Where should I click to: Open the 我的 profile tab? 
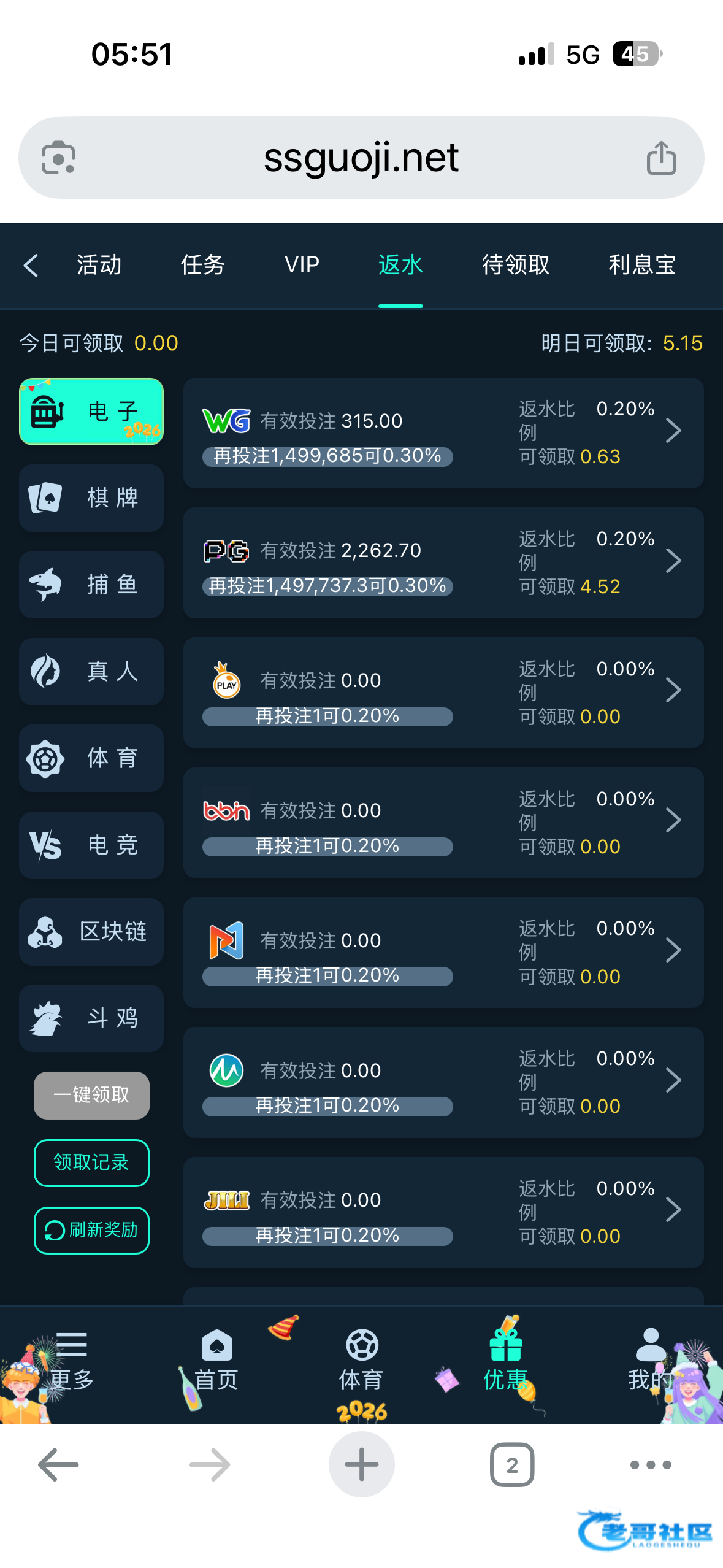pos(650,1363)
